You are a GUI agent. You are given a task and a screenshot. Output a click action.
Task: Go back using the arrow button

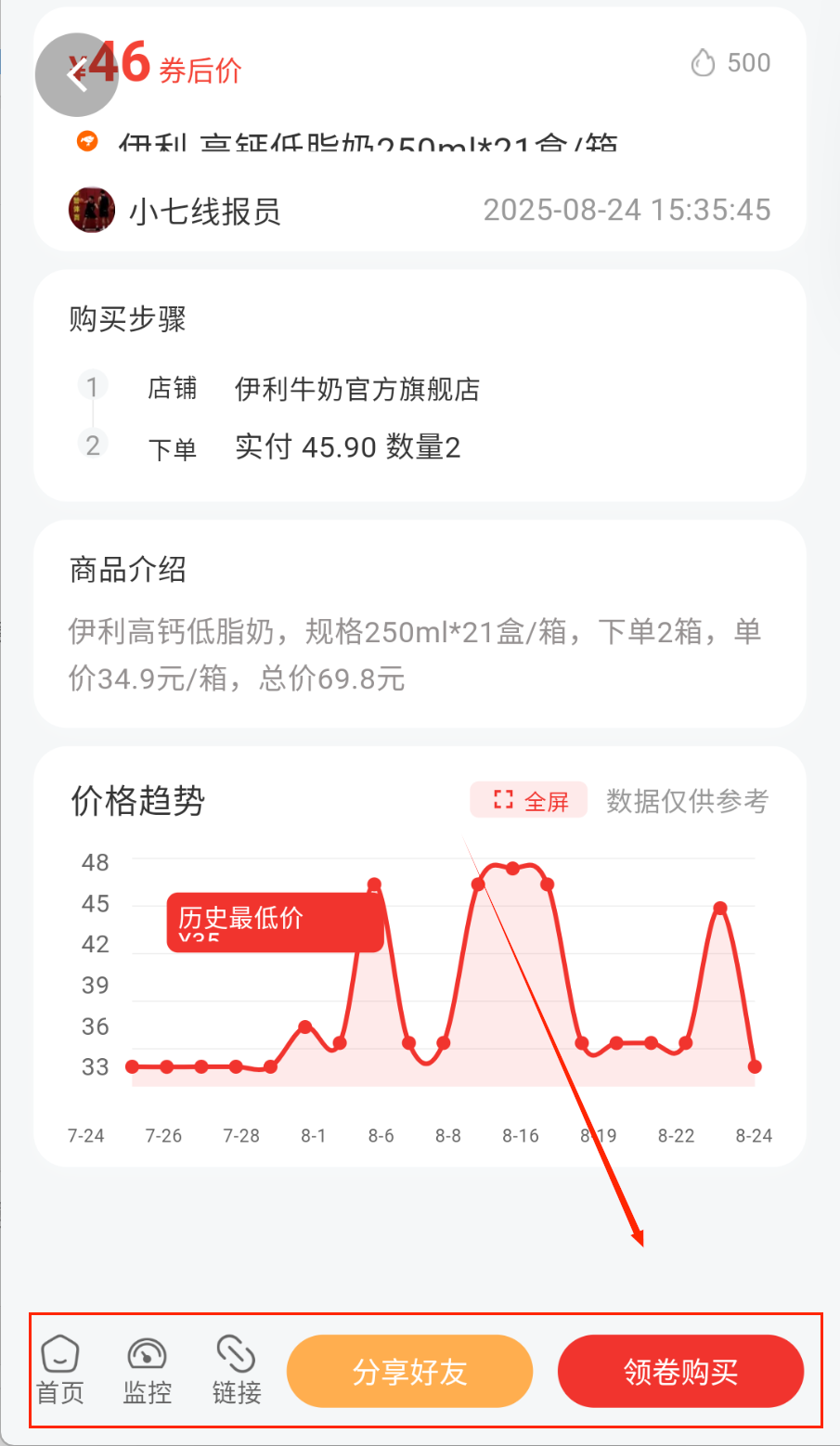(x=76, y=75)
